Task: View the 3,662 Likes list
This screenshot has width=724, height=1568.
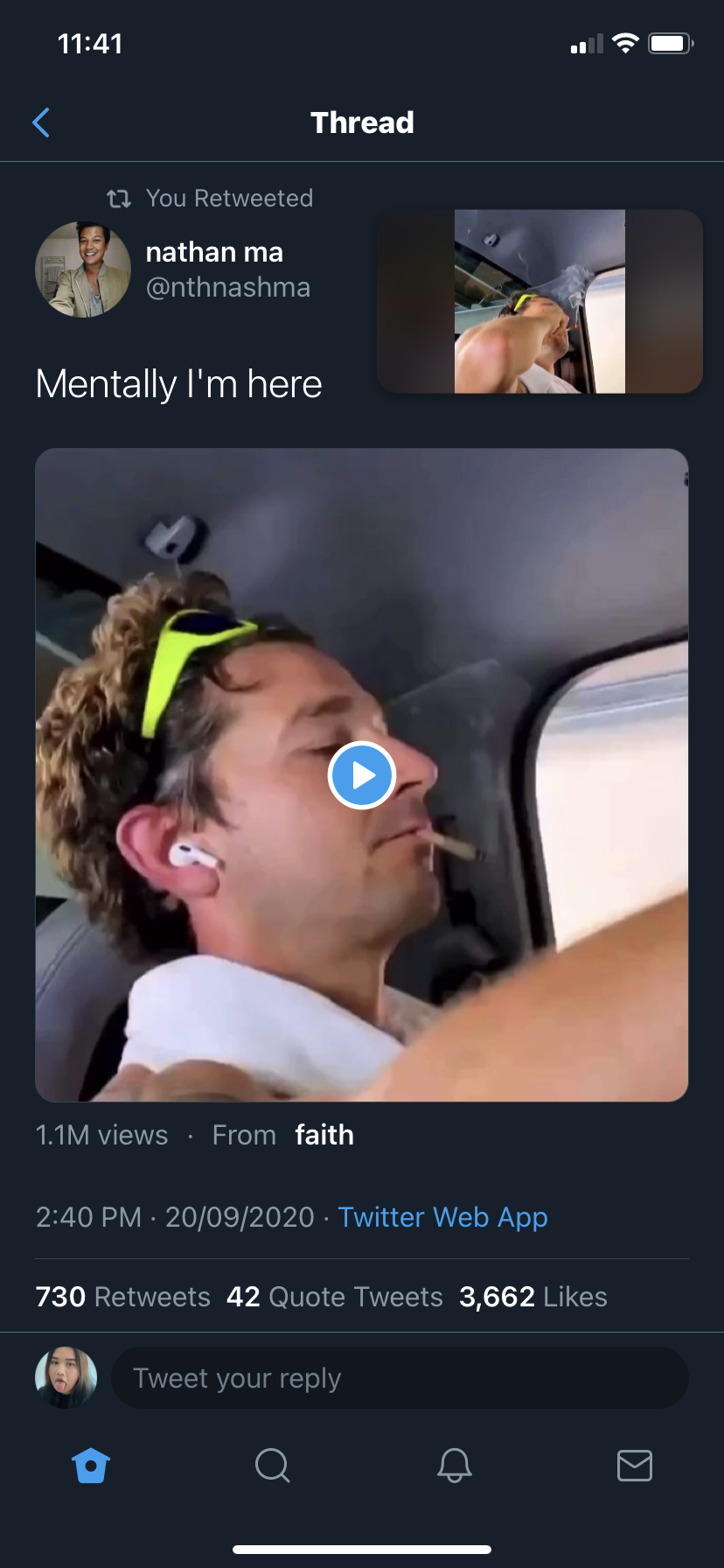Action: point(533,1297)
